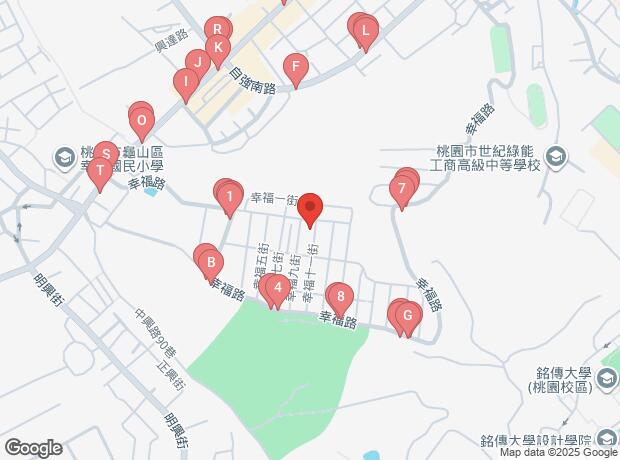The width and height of the screenshot is (620, 460).
Task: Select the map pin labeled F
Action: coord(295,70)
